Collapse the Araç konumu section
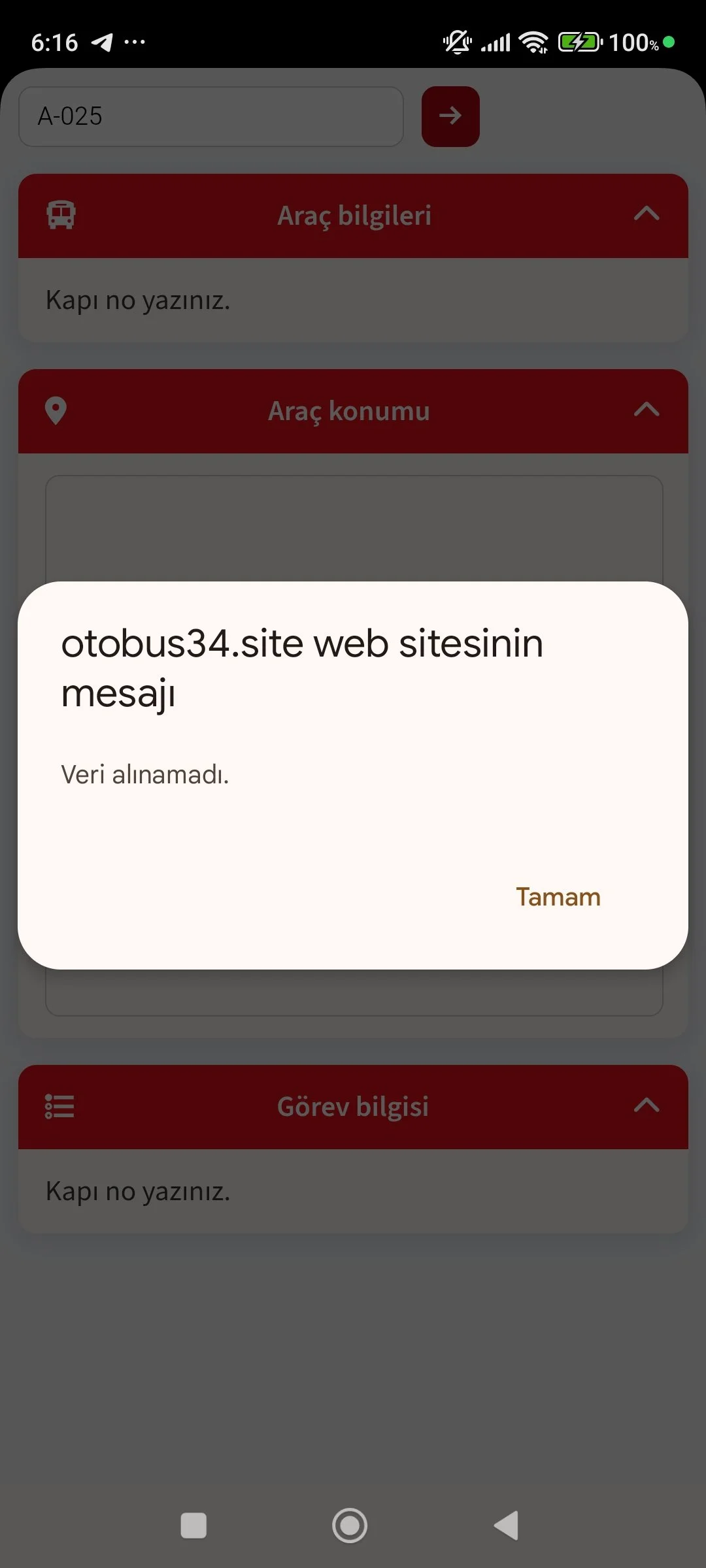706x1568 pixels. (646, 410)
